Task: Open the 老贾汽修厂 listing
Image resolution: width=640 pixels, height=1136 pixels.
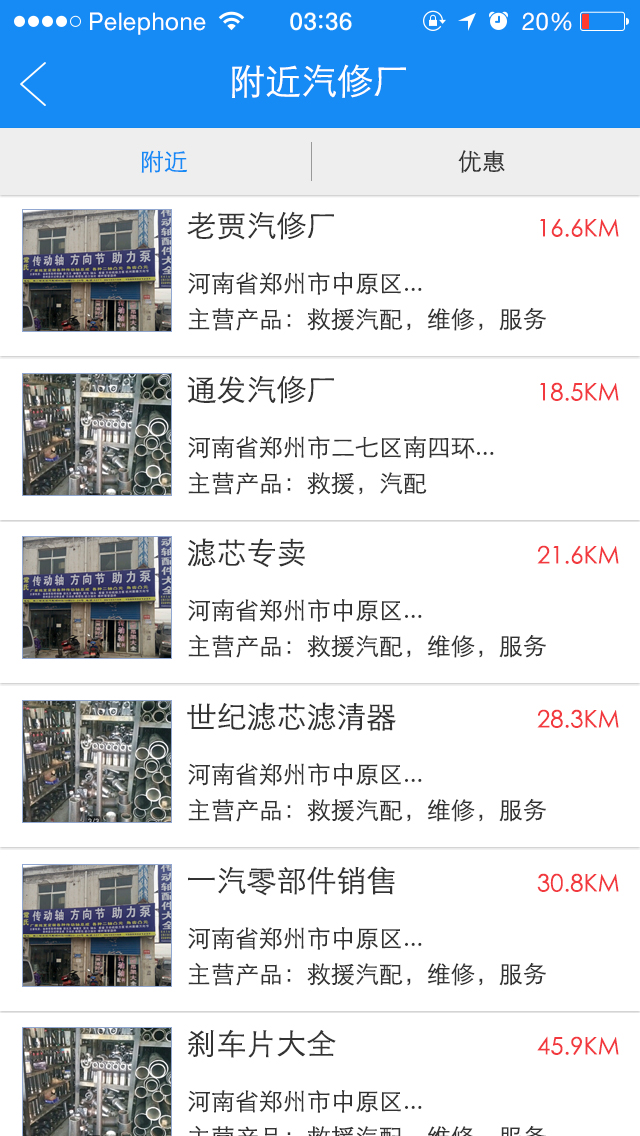Action: pos(320,272)
